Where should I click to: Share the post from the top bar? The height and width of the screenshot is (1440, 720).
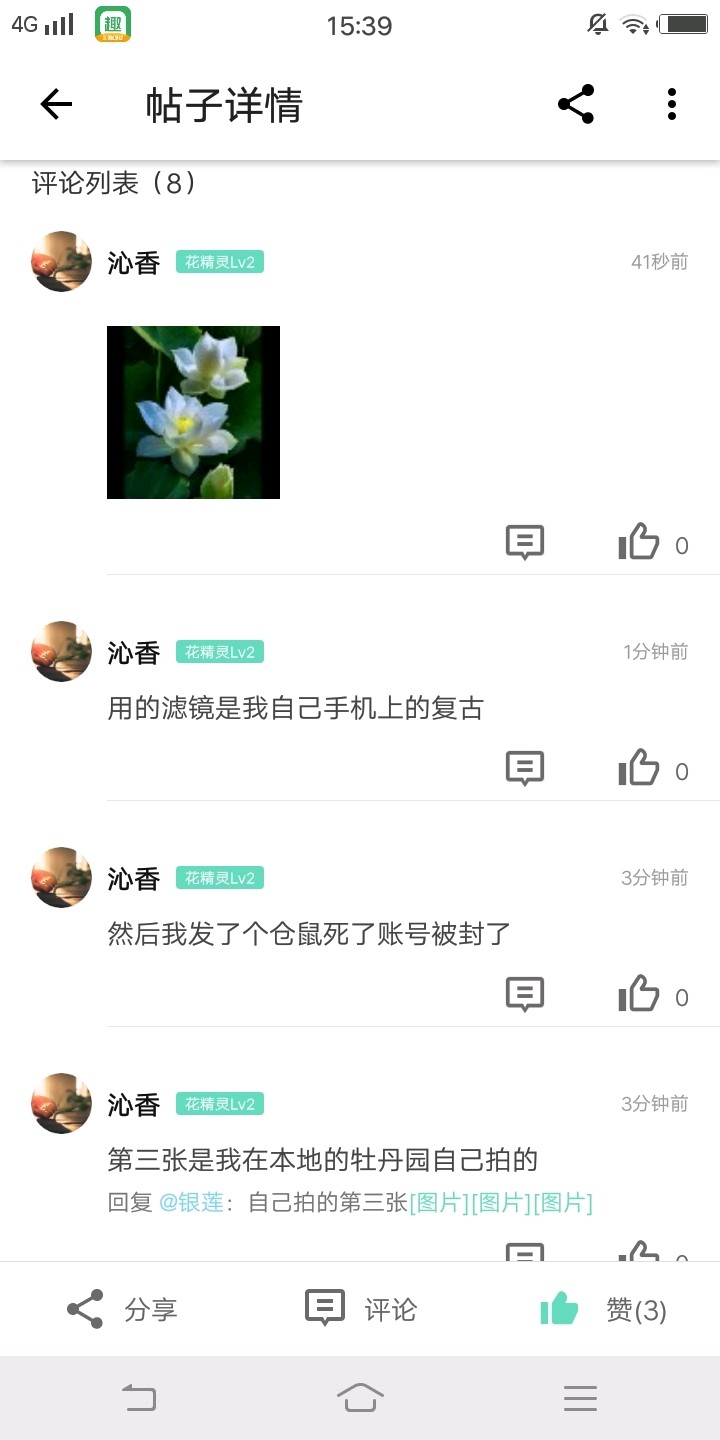pyautogui.click(x=576, y=104)
